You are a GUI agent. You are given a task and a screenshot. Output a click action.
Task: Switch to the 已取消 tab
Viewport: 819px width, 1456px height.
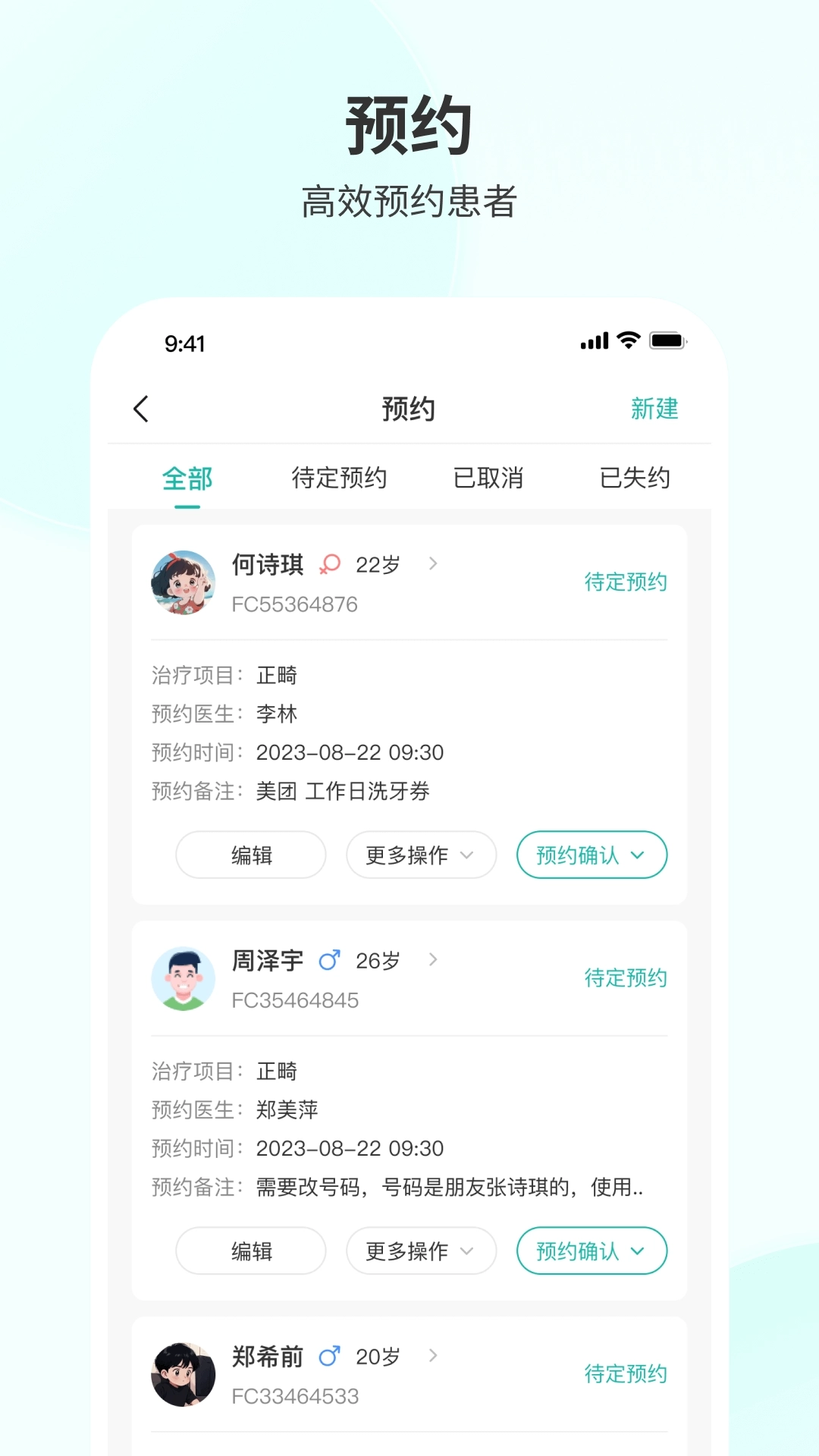pyautogui.click(x=488, y=478)
